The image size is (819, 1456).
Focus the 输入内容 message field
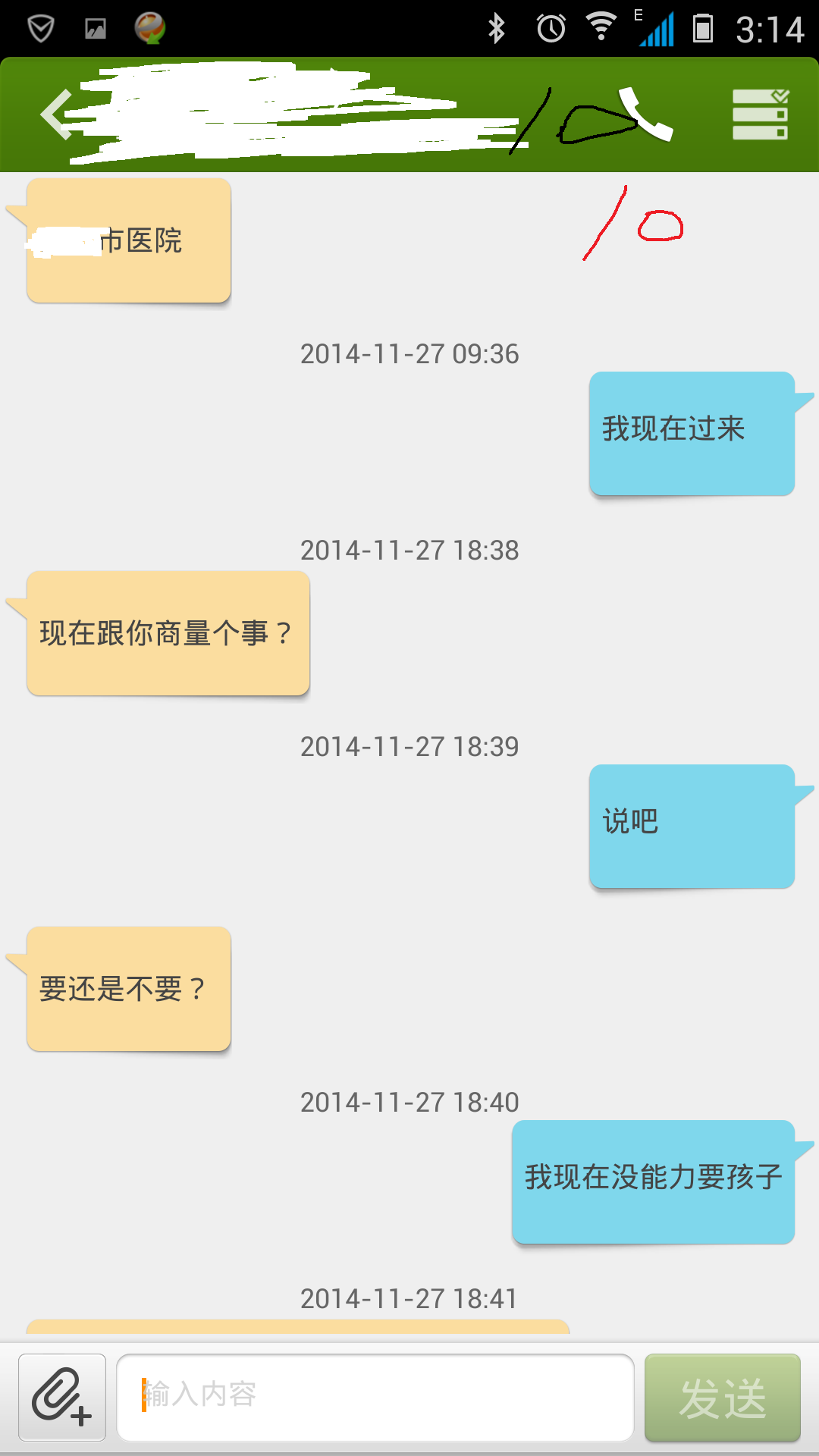375,1397
